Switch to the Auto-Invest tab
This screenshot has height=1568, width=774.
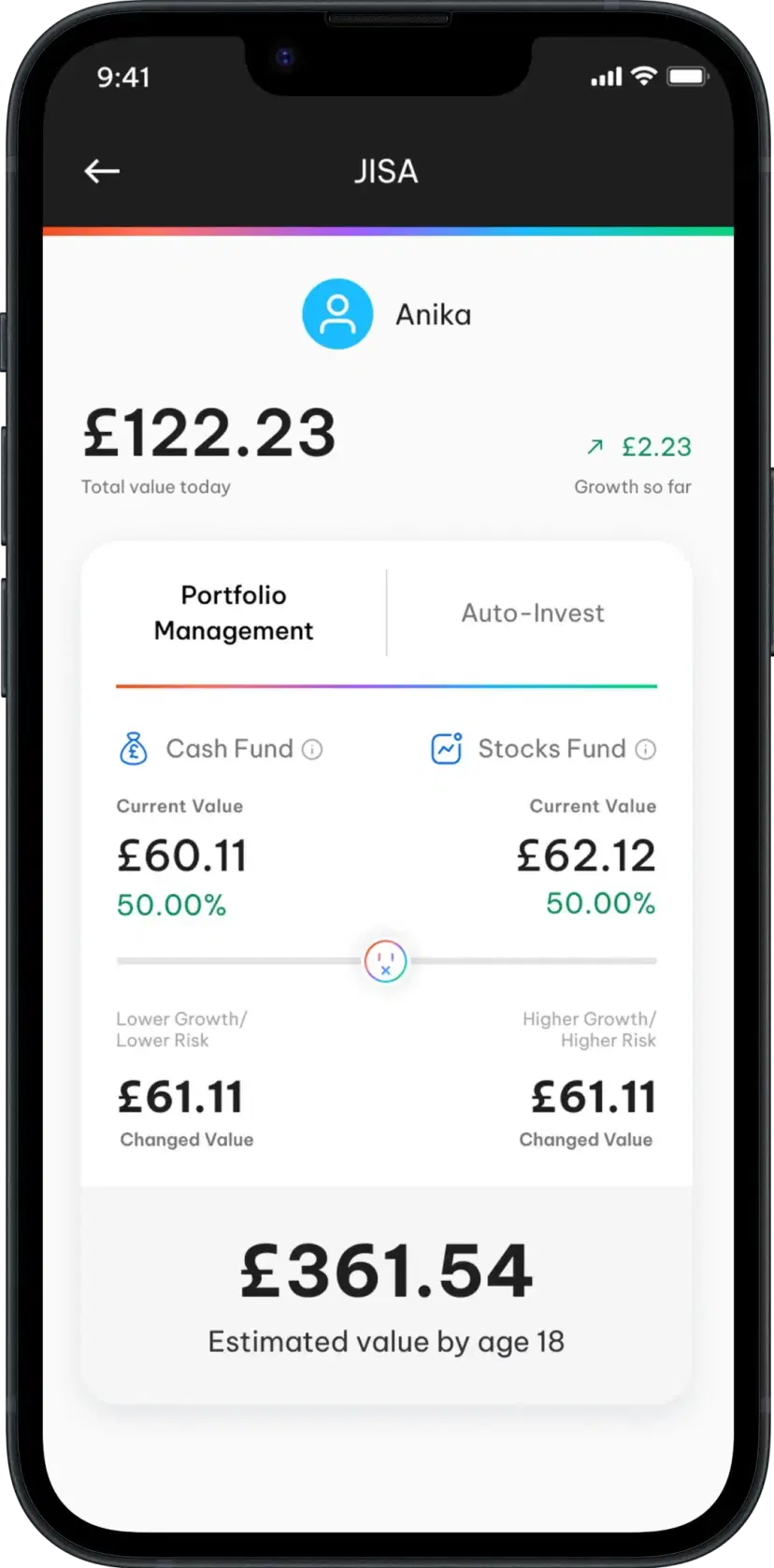point(533,613)
